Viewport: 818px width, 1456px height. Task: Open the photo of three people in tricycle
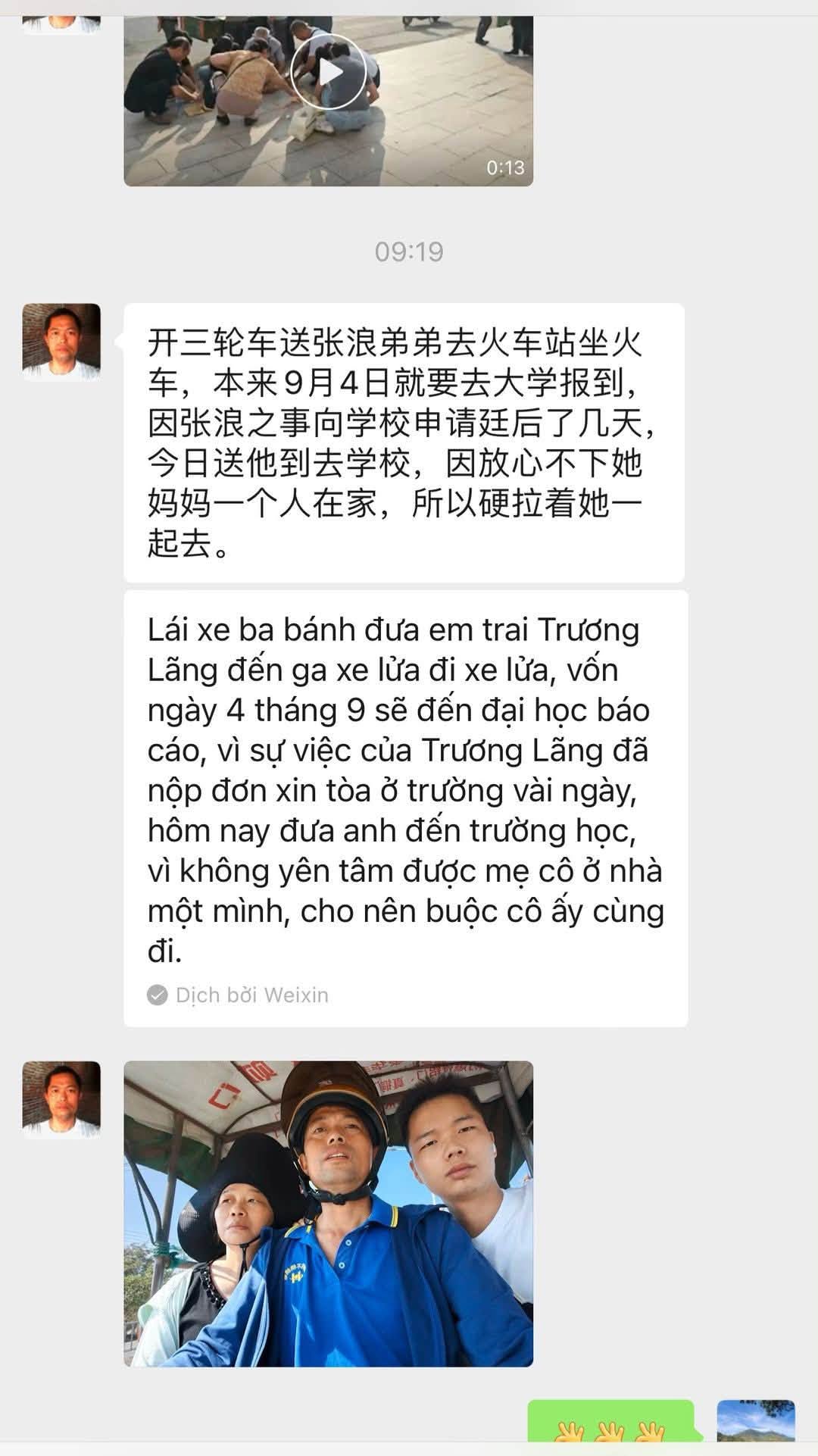point(329,1214)
